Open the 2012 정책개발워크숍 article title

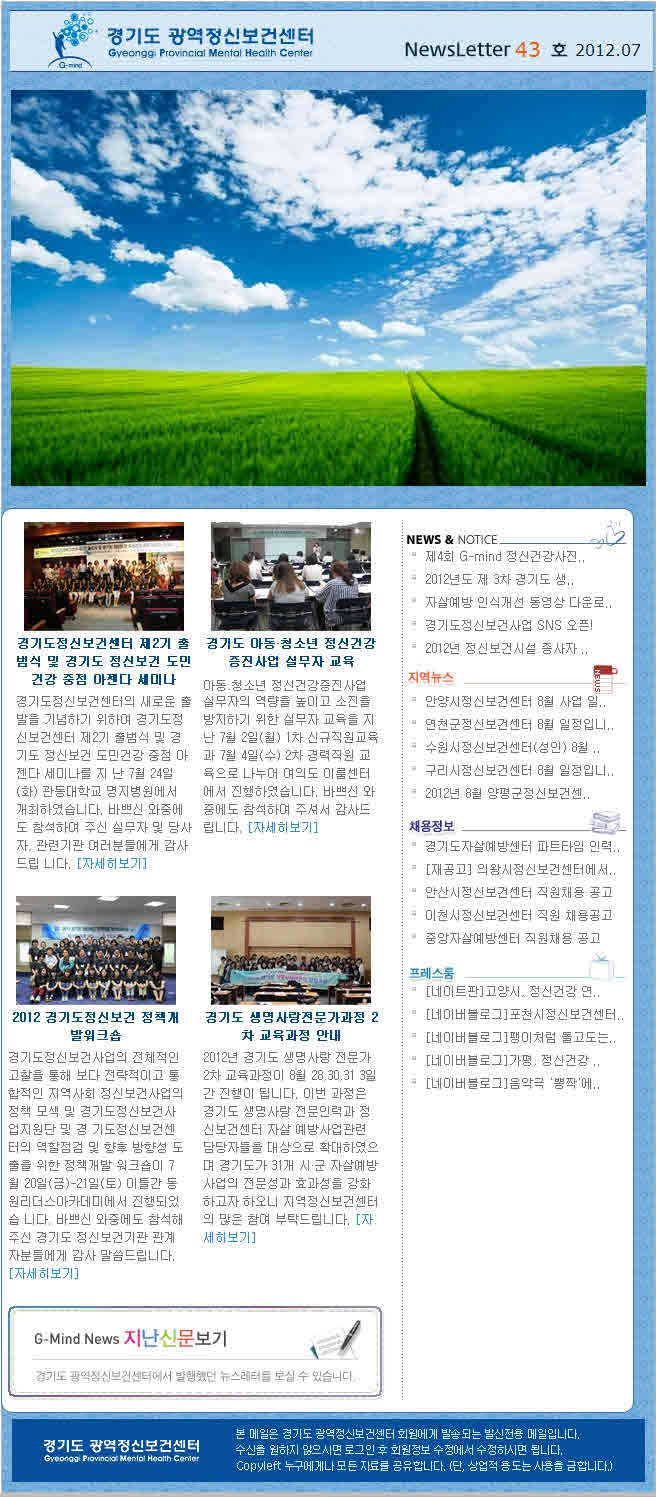click(95, 1026)
